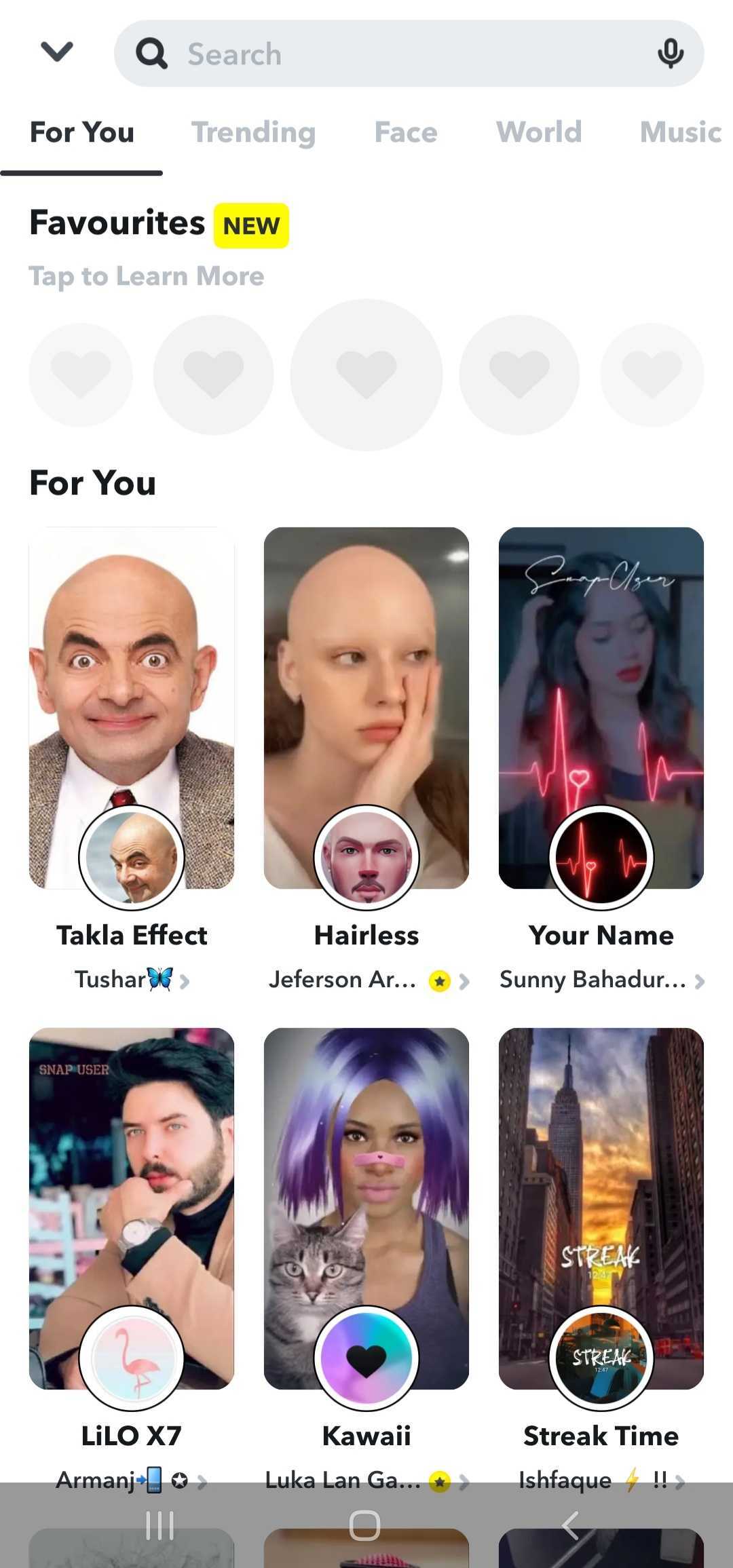
Task: Open the Takla Effect lens
Action: coord(132,708)
